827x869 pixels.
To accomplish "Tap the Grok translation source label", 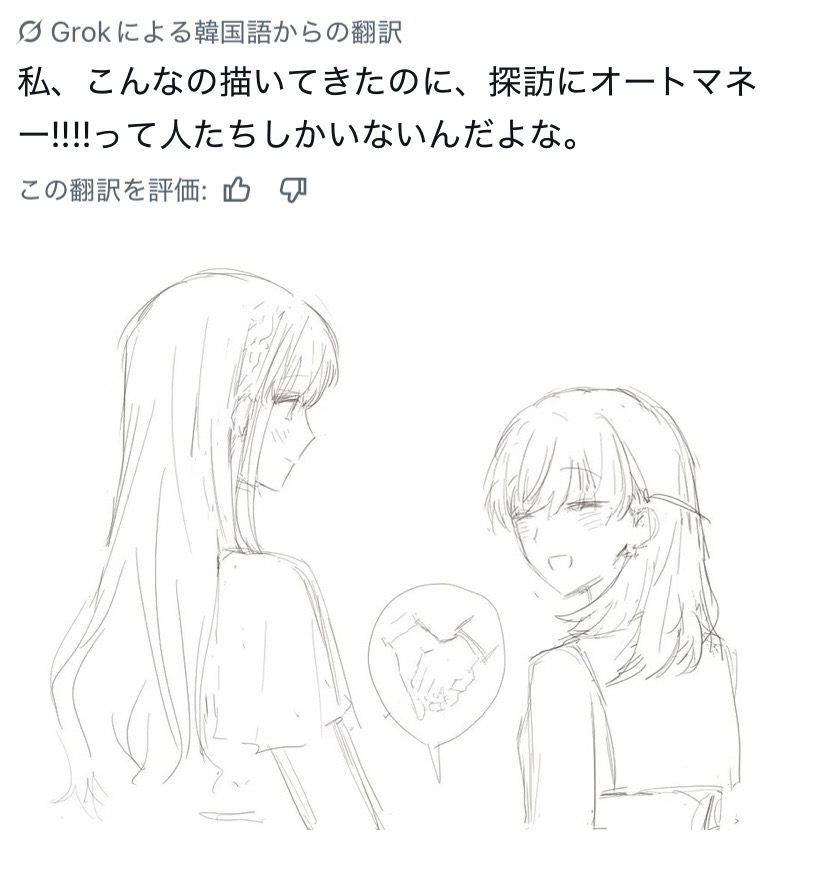I will click(210, 33).
